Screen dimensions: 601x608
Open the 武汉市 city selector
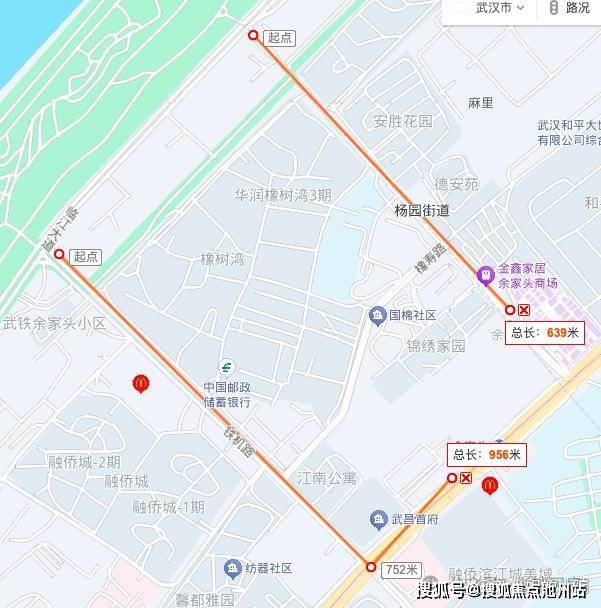click(495, 9)
